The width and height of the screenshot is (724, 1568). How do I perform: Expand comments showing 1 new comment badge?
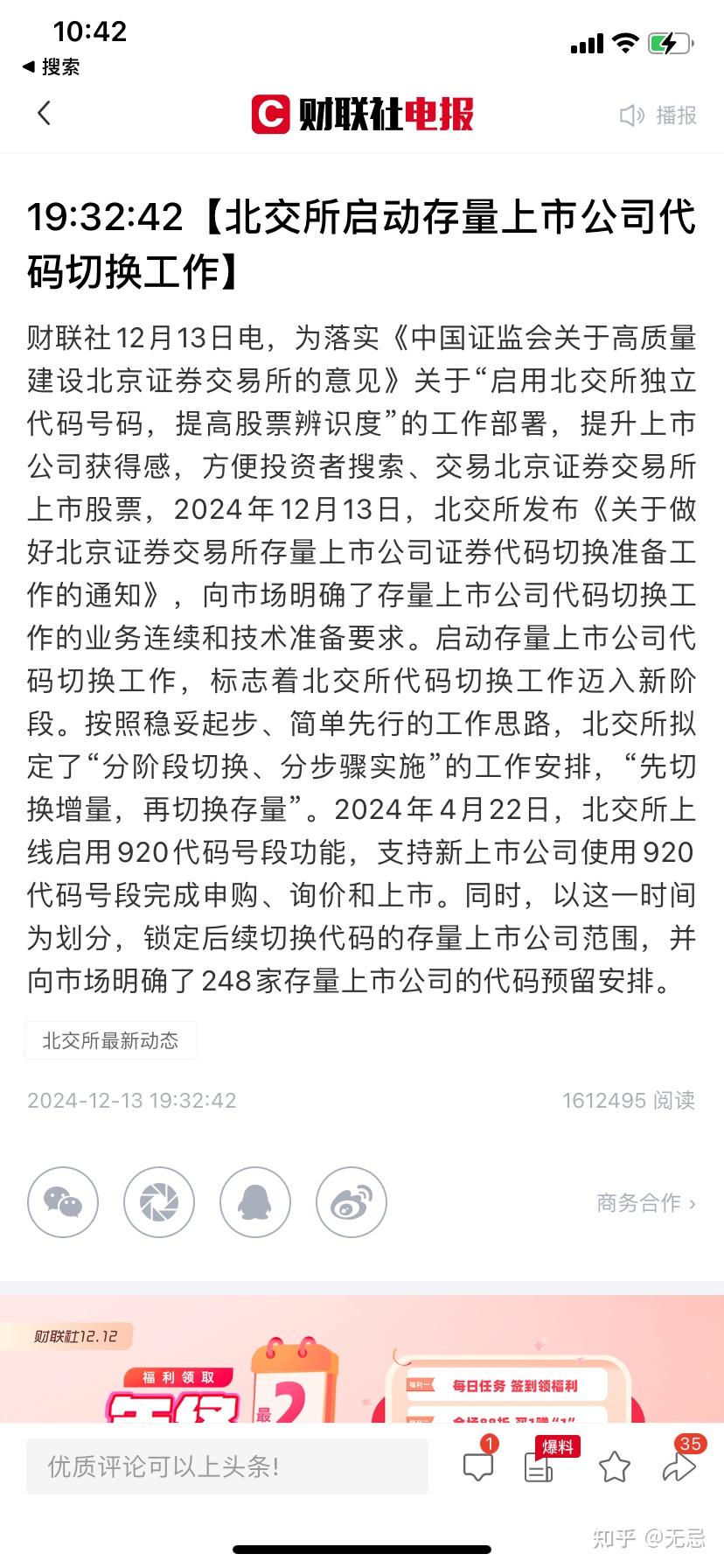pyautogui.click(x=479, y=1468)
